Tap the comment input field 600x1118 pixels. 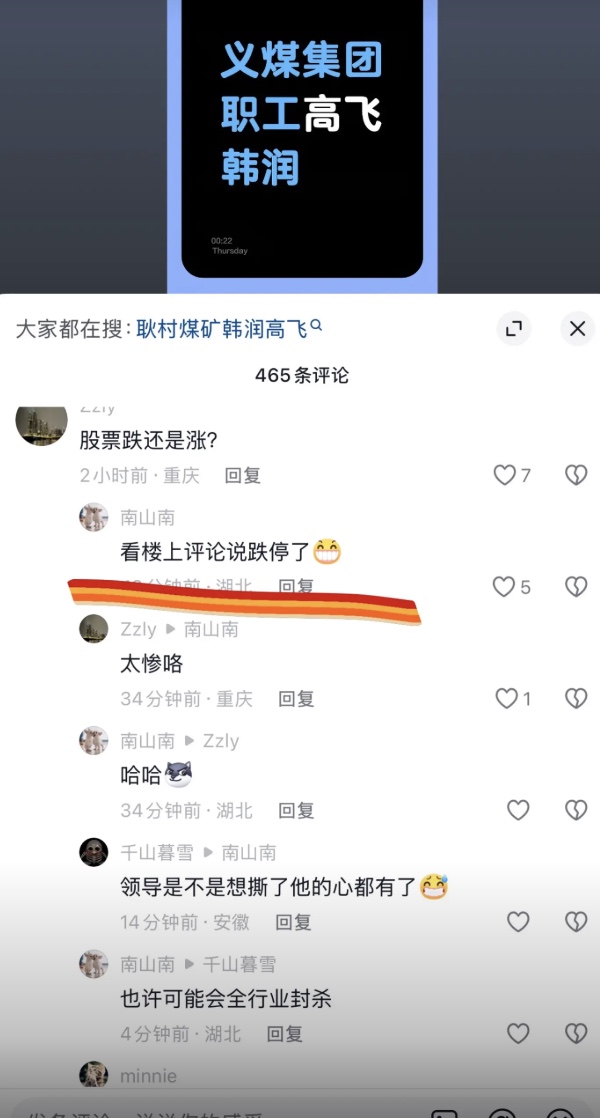pyautogui.click(x=200, y=1108)
